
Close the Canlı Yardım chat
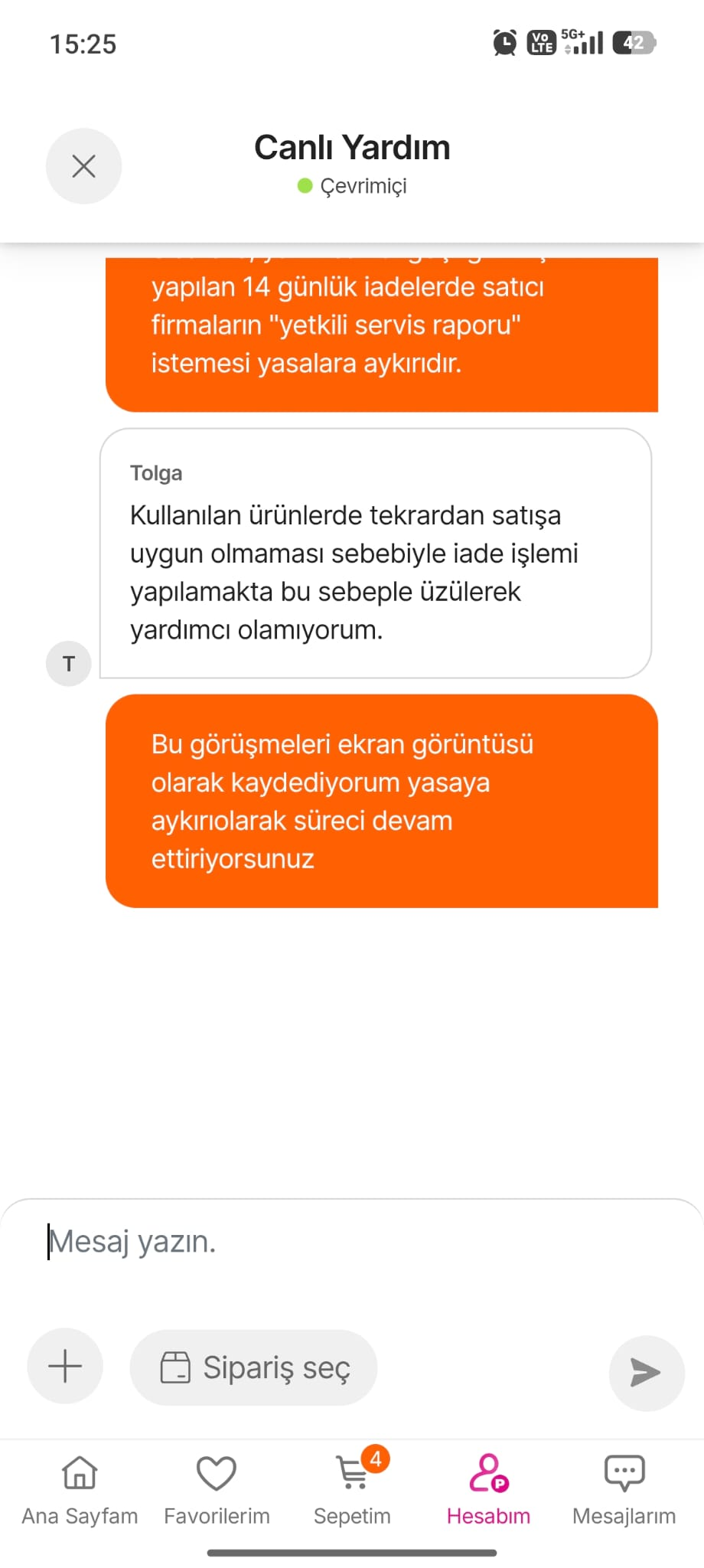(83, 166)
